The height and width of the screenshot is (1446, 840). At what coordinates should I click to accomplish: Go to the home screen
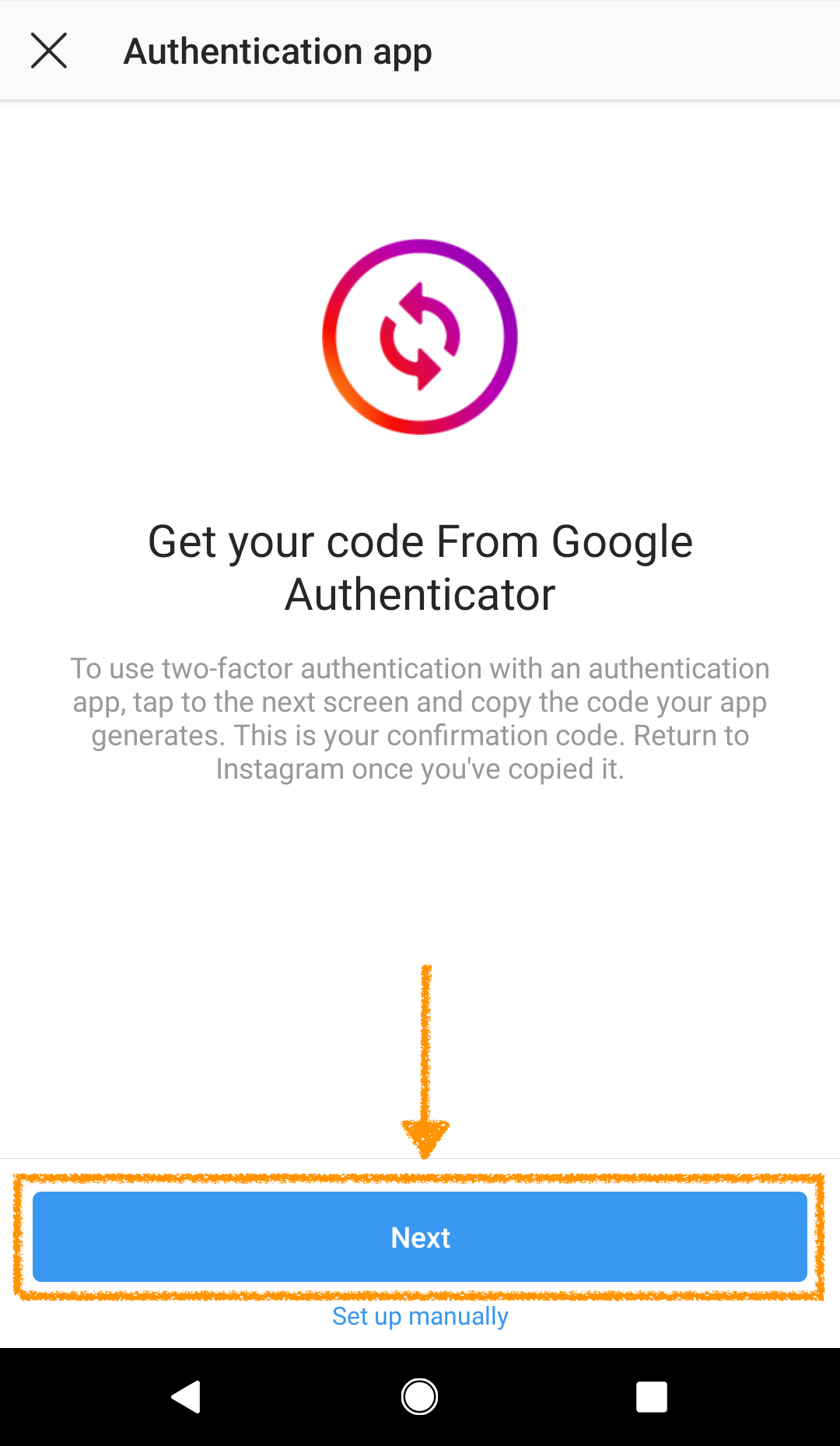[x=420, y=1397]
